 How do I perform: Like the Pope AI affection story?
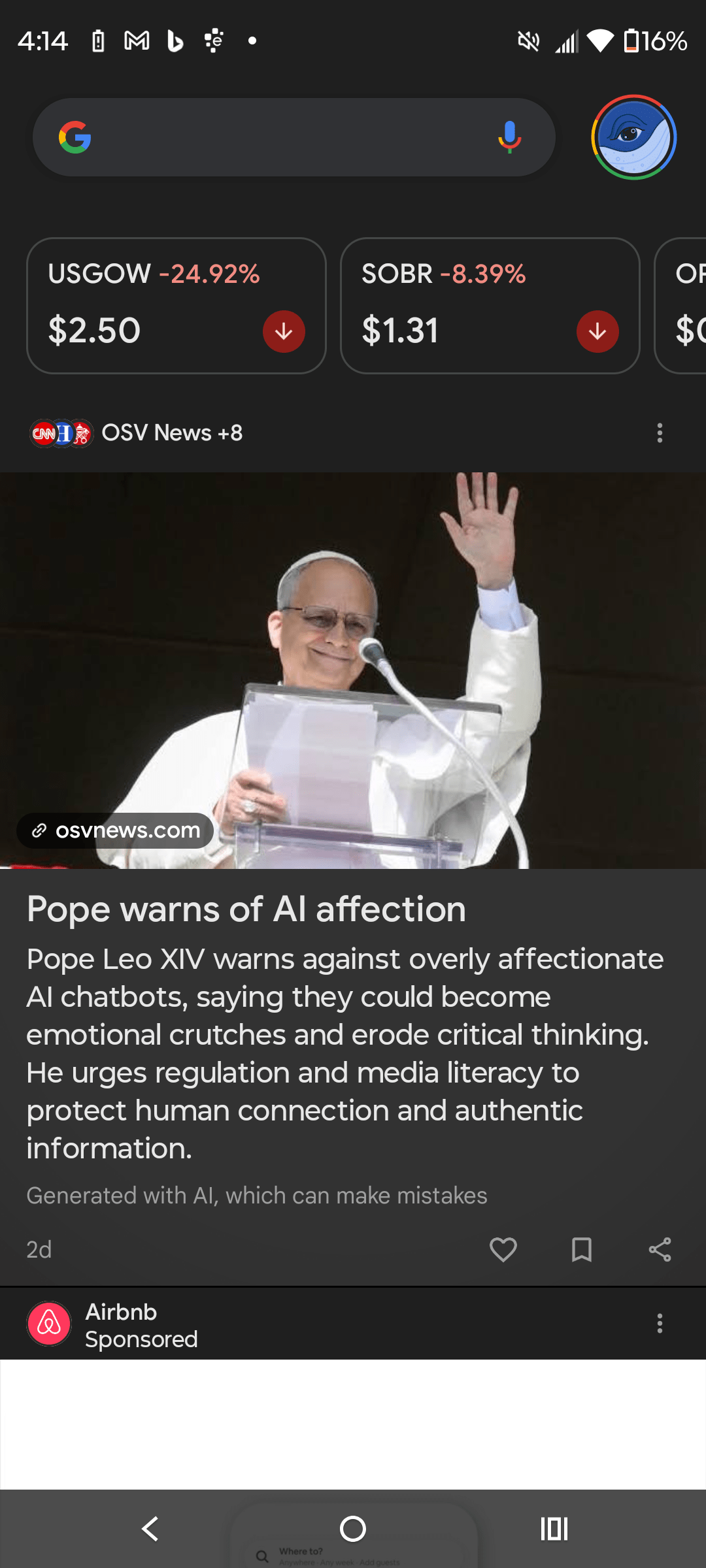tap(503, 1250)
